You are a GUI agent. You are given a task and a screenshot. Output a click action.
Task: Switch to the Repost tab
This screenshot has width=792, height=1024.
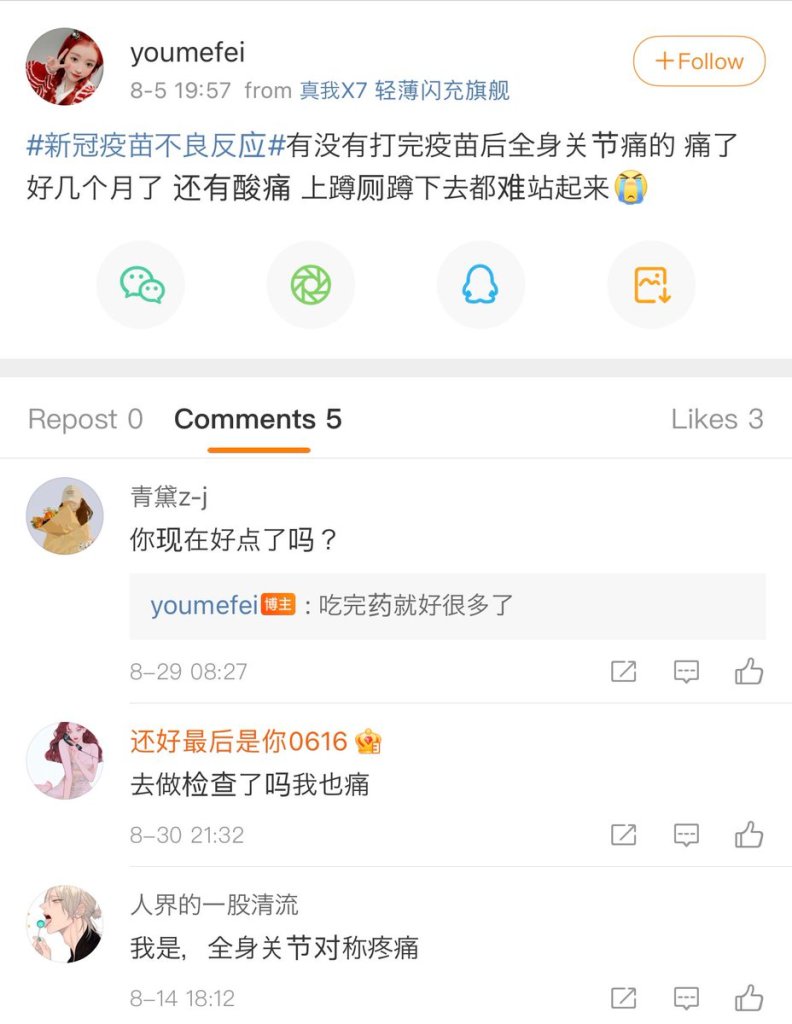click(85, 419)
